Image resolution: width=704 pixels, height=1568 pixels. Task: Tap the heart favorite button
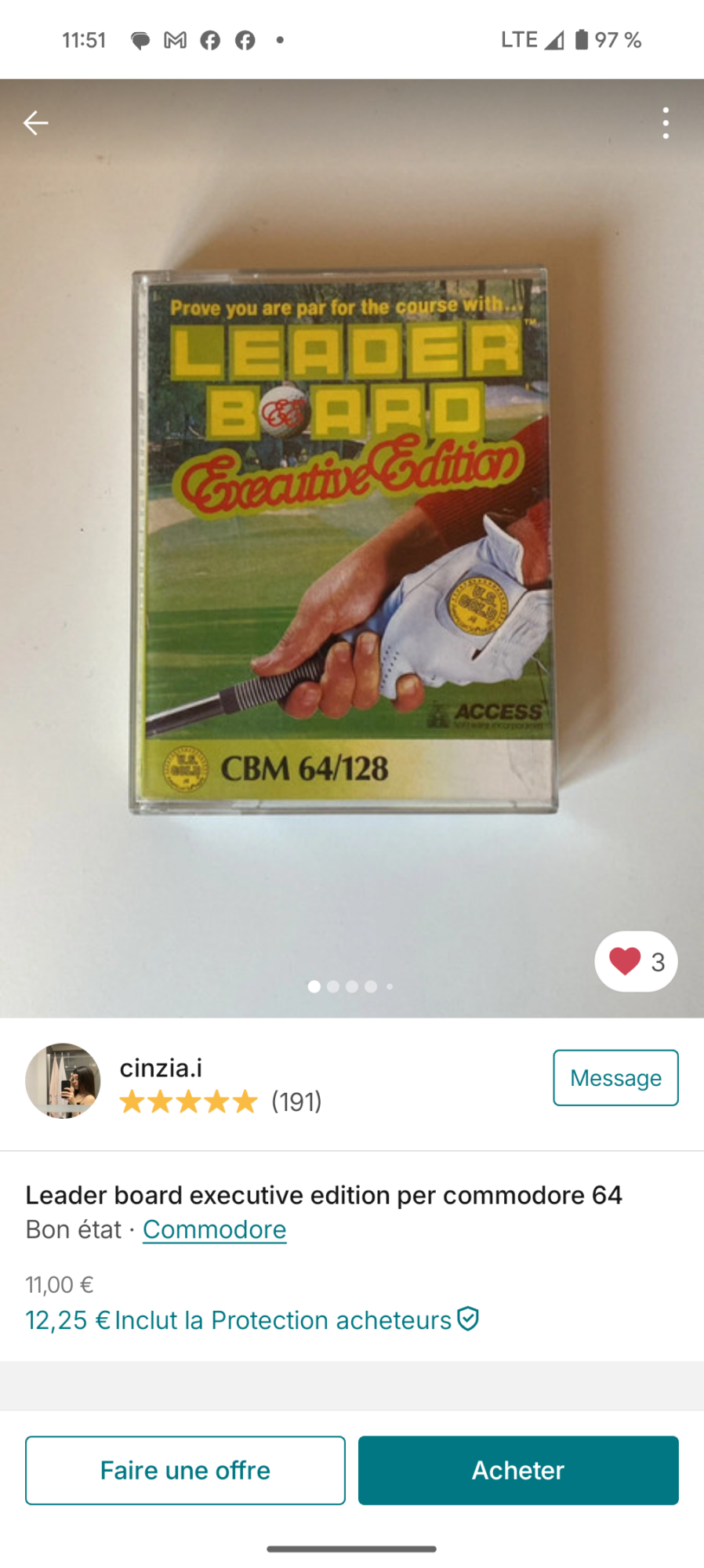(636, 961)
